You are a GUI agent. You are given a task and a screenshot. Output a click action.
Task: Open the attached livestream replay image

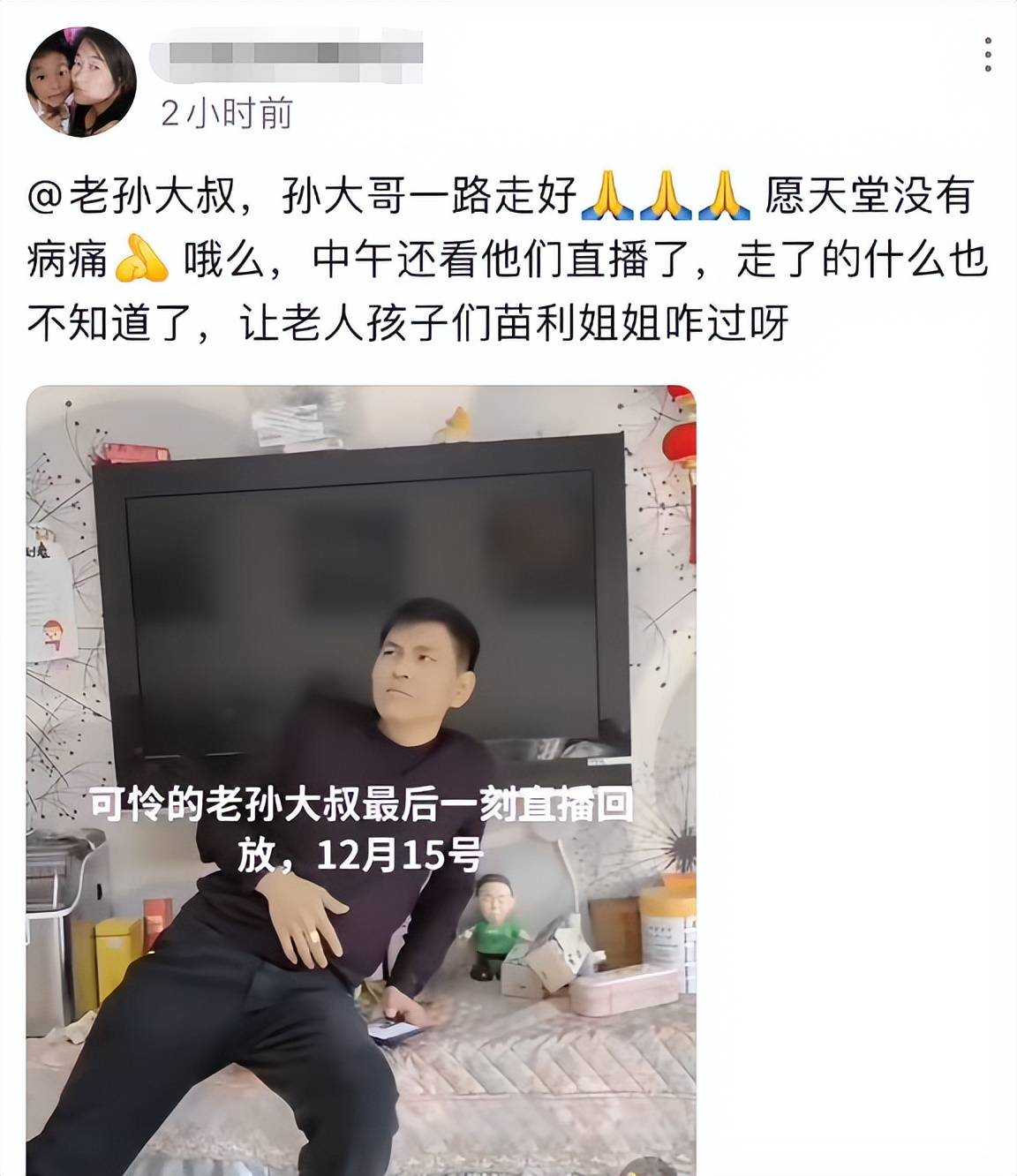click(361, 780)
